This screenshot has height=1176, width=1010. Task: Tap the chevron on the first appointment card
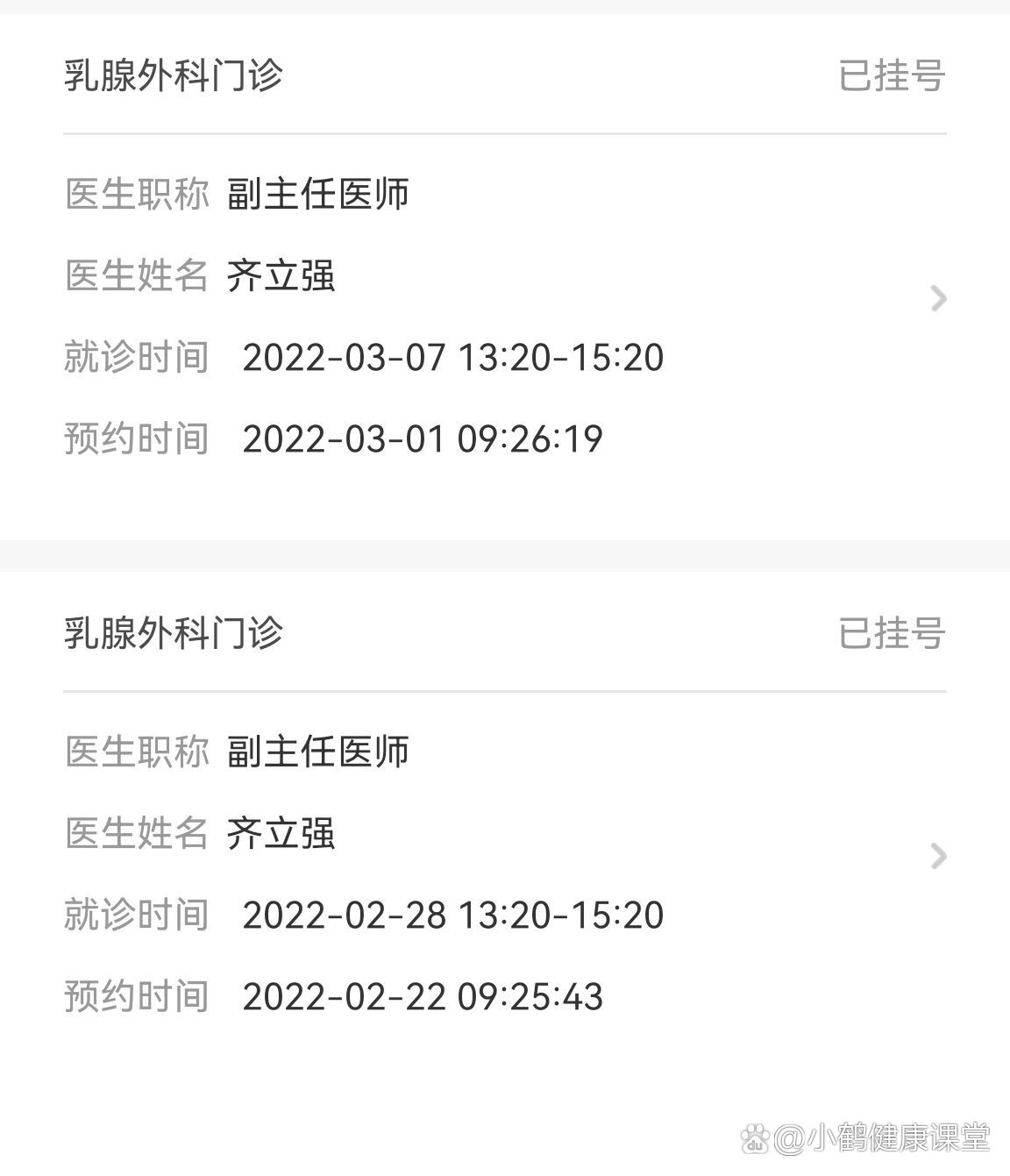[x=939, y=299]
